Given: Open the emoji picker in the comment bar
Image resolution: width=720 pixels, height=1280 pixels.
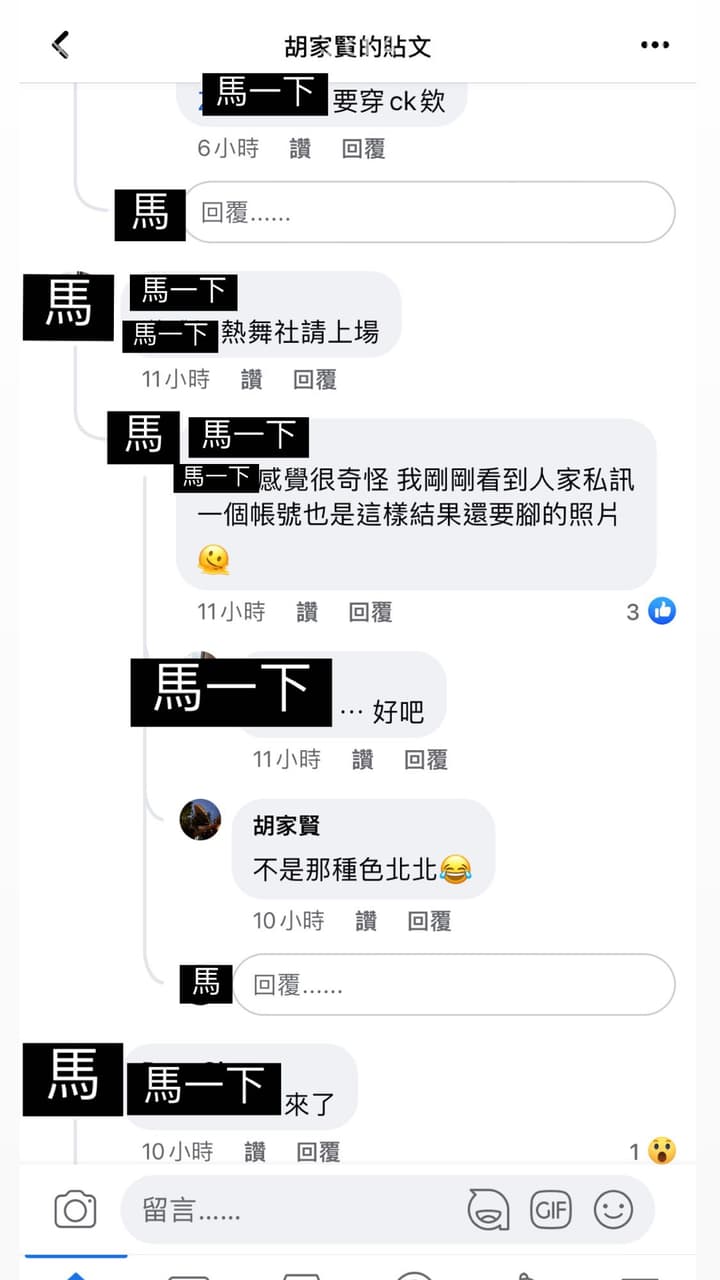Looking at the screenshot, I should pyautogui.click(x=613, y=1210).
